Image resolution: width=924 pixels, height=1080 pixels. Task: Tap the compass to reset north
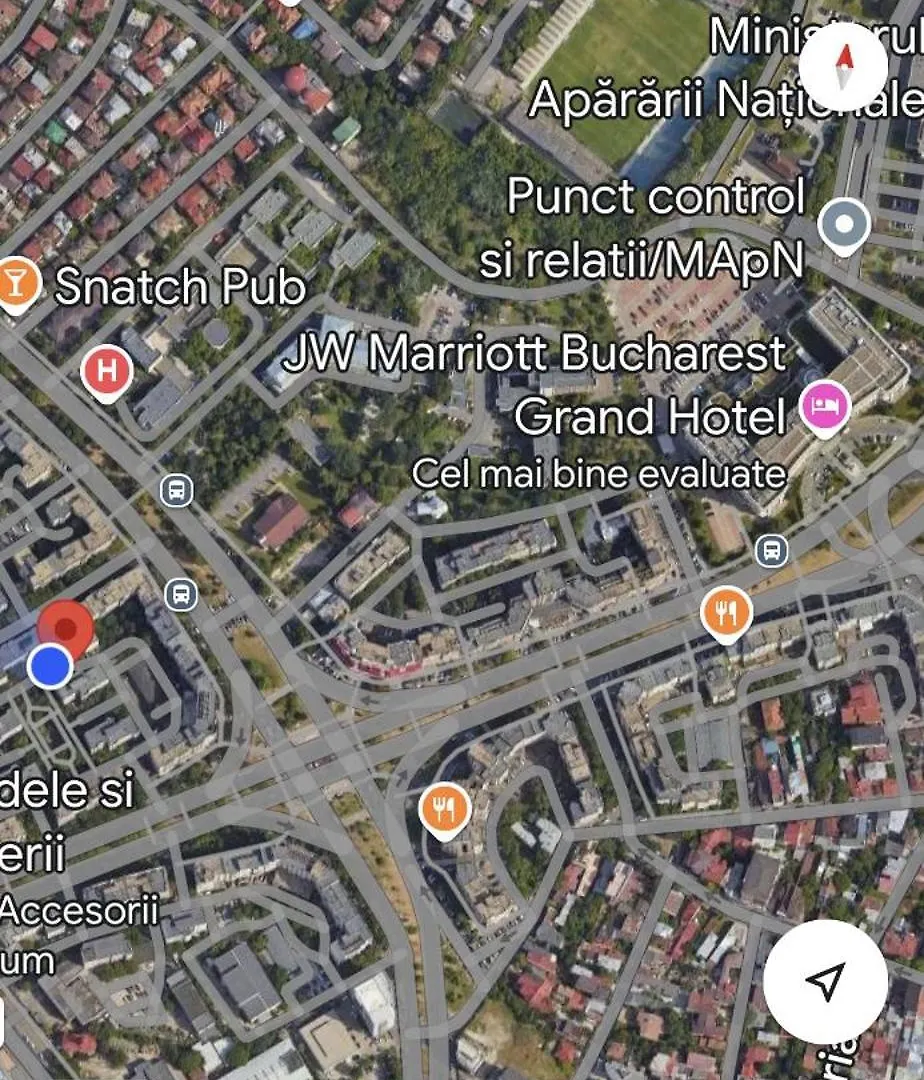click(x=843, y=66)
